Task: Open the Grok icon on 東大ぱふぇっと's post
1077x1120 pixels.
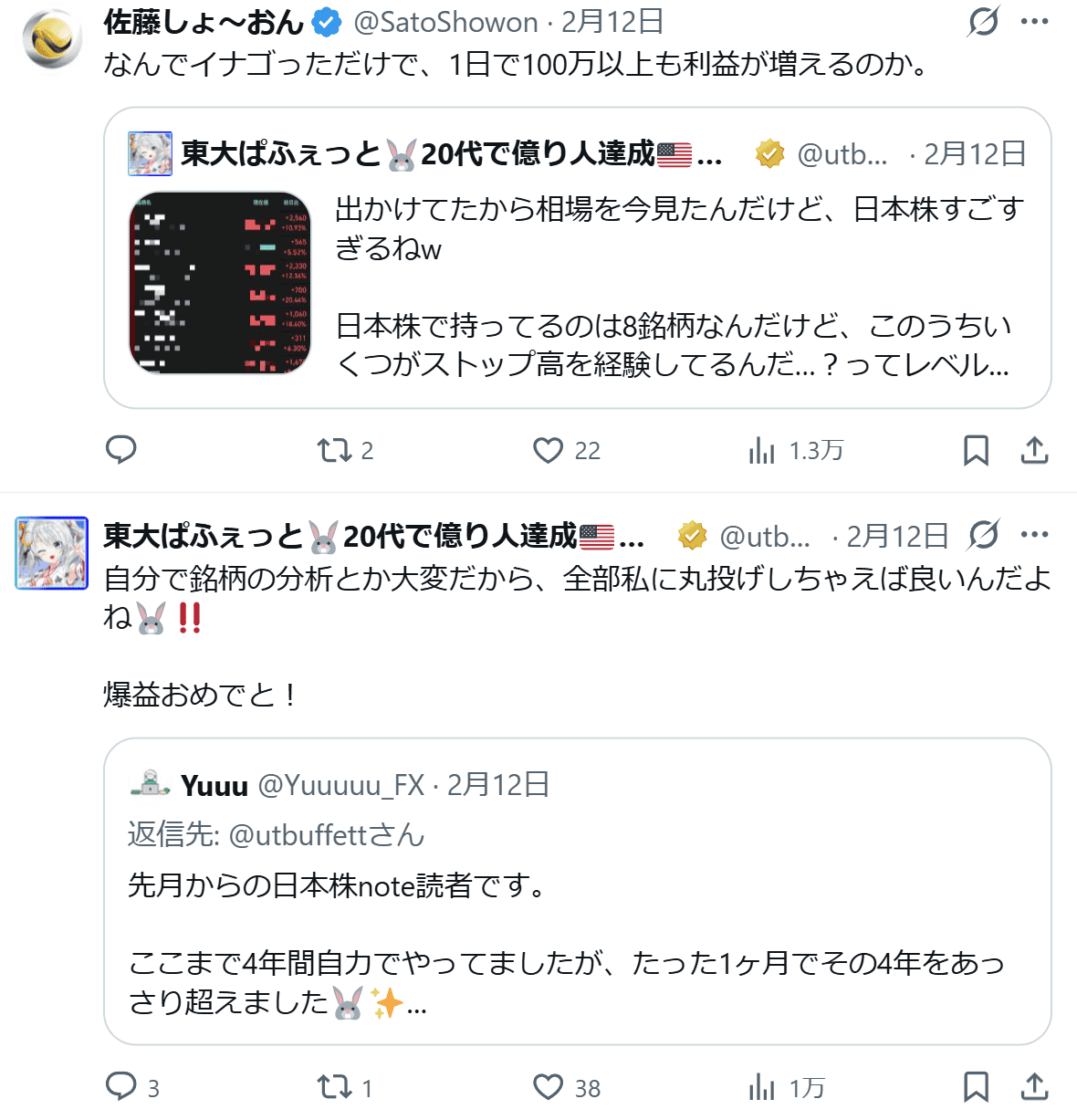Action: tap(983, 535)
